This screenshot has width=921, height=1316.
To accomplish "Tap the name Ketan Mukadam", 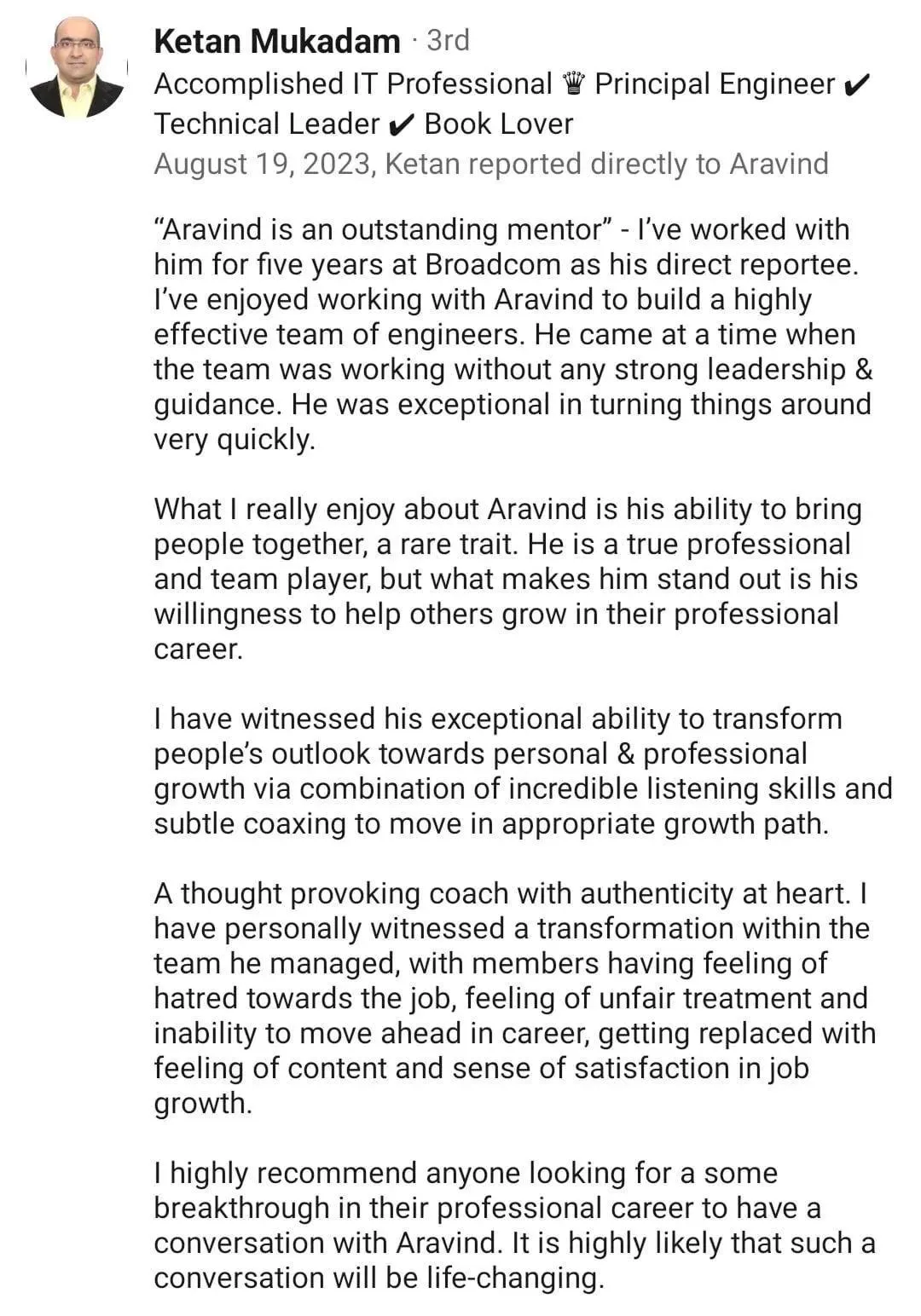I will coord(276,40).
